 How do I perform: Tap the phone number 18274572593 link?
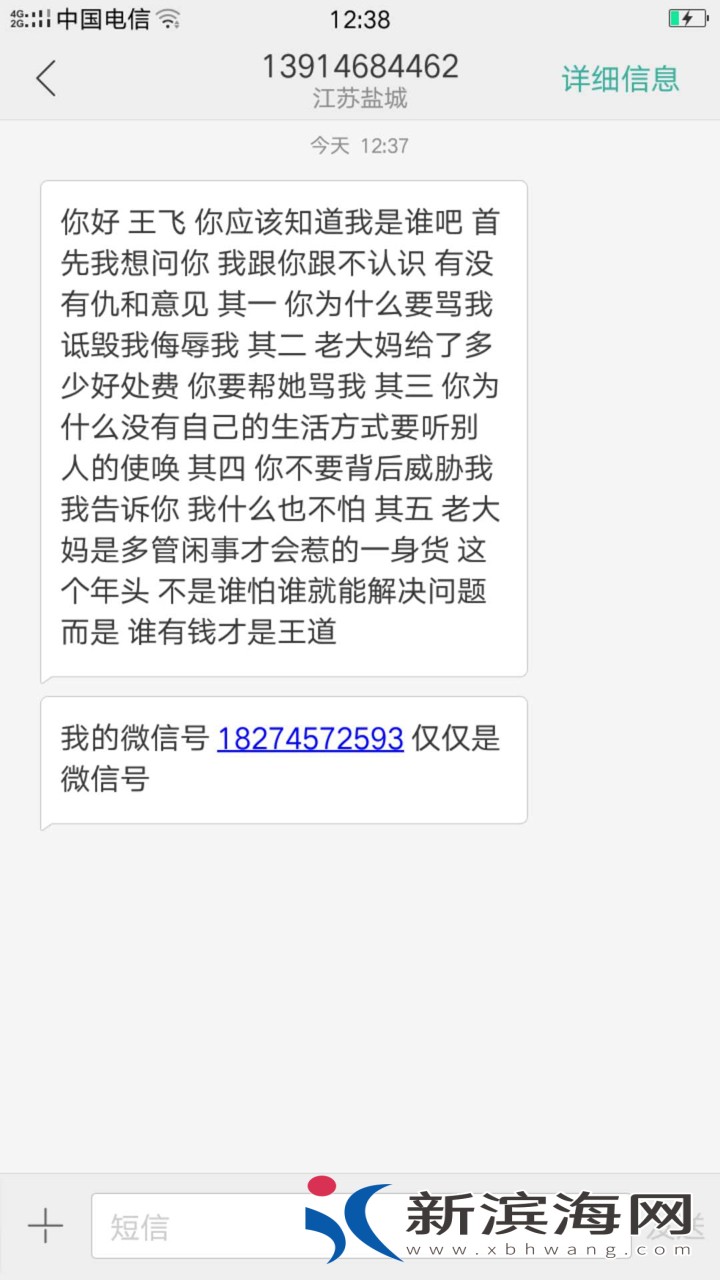[x=311, y=738]
